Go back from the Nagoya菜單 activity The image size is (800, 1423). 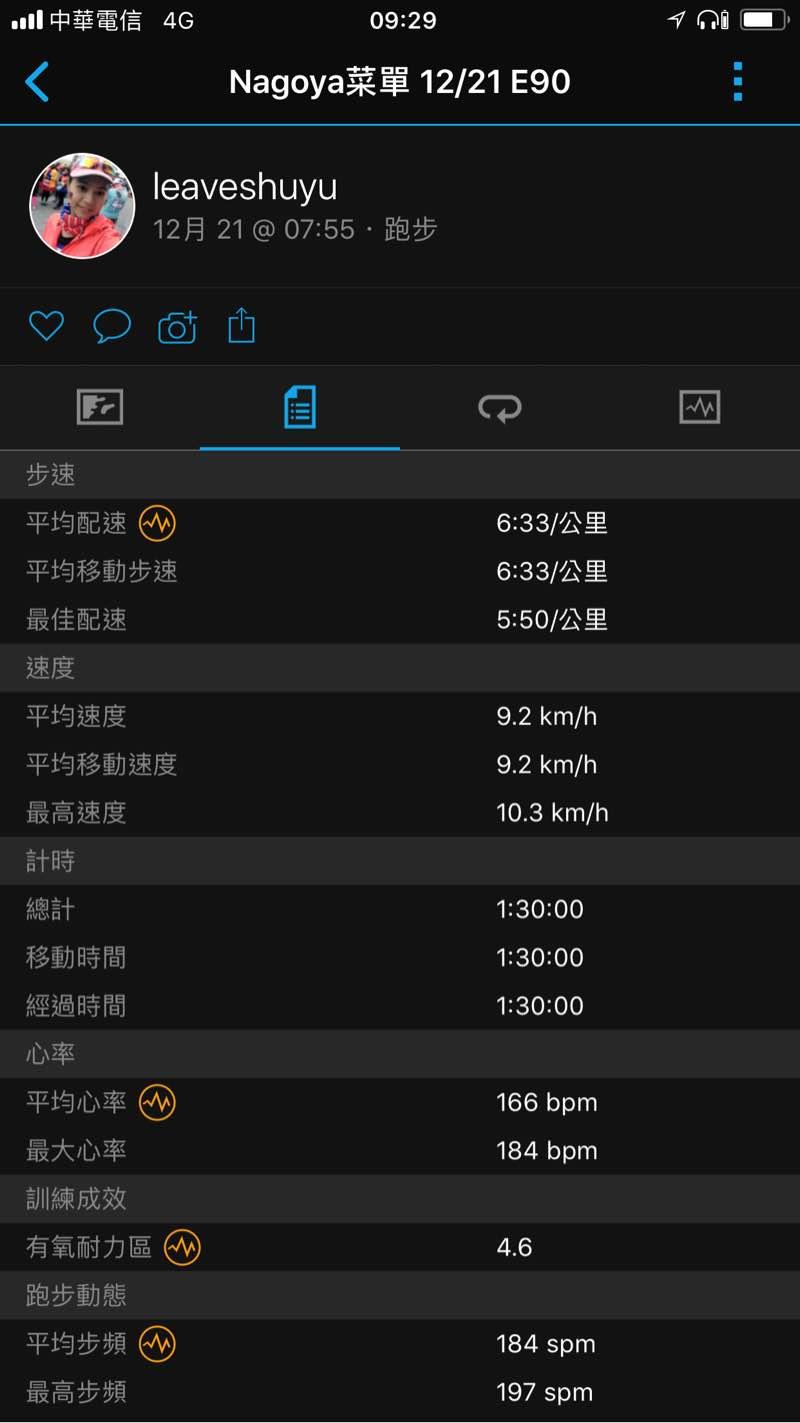[x=37, y=82]
